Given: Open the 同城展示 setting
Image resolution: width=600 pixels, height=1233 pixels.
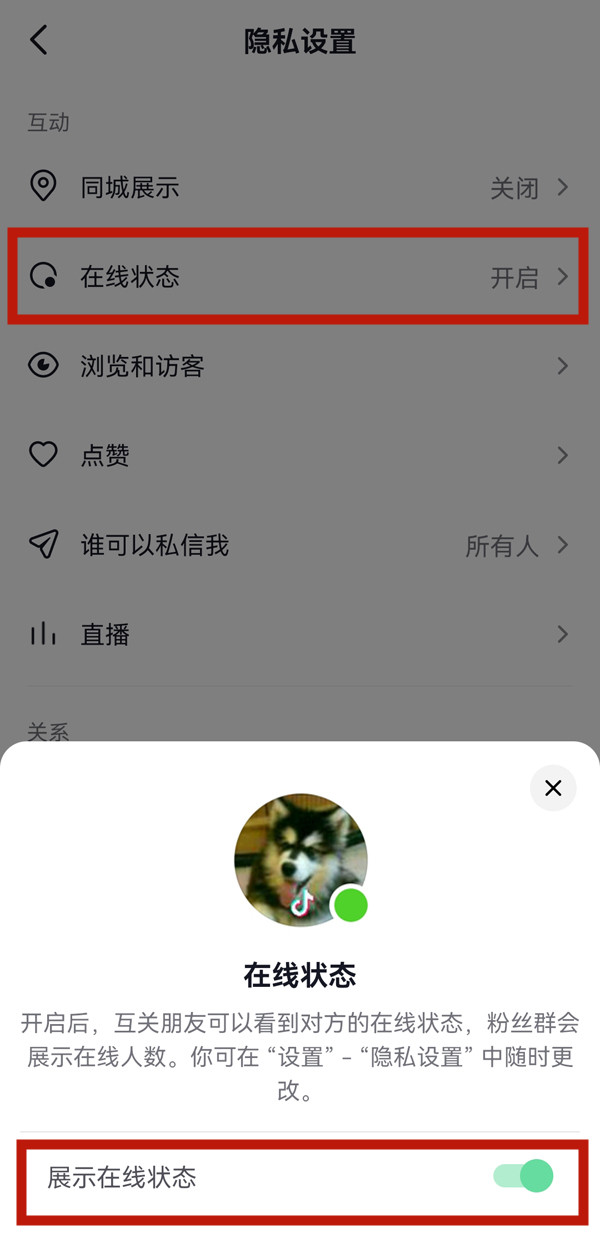Looking at the screenshot, I should pos(298,187).
